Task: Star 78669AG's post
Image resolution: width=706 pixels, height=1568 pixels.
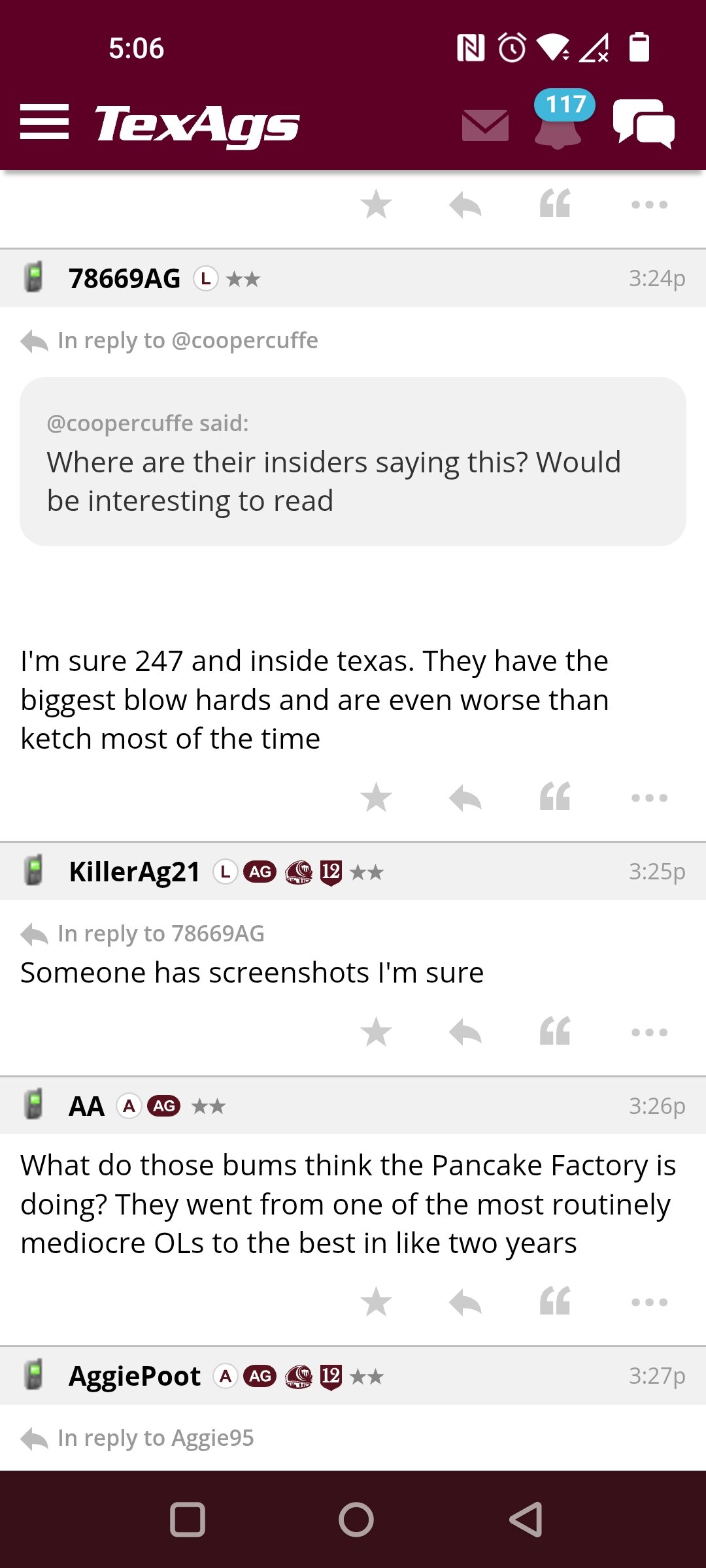Action: (376, 798)
